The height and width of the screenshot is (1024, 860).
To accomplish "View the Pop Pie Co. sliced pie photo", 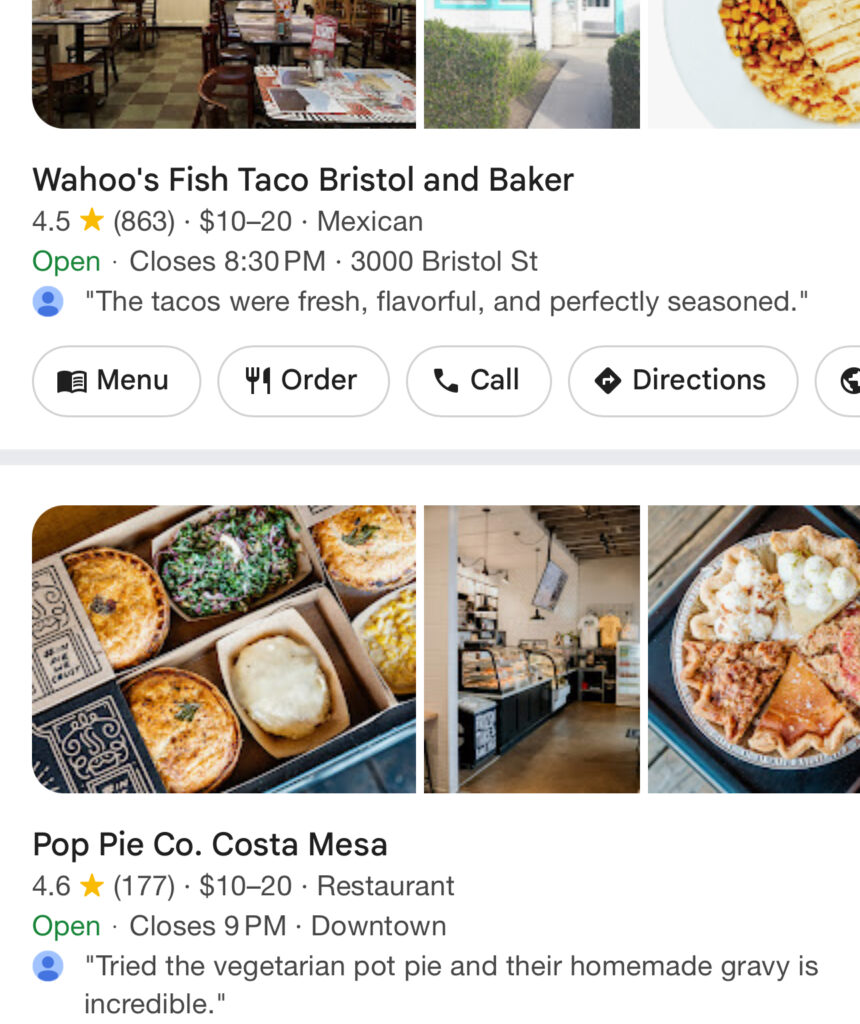I will 754,648.
